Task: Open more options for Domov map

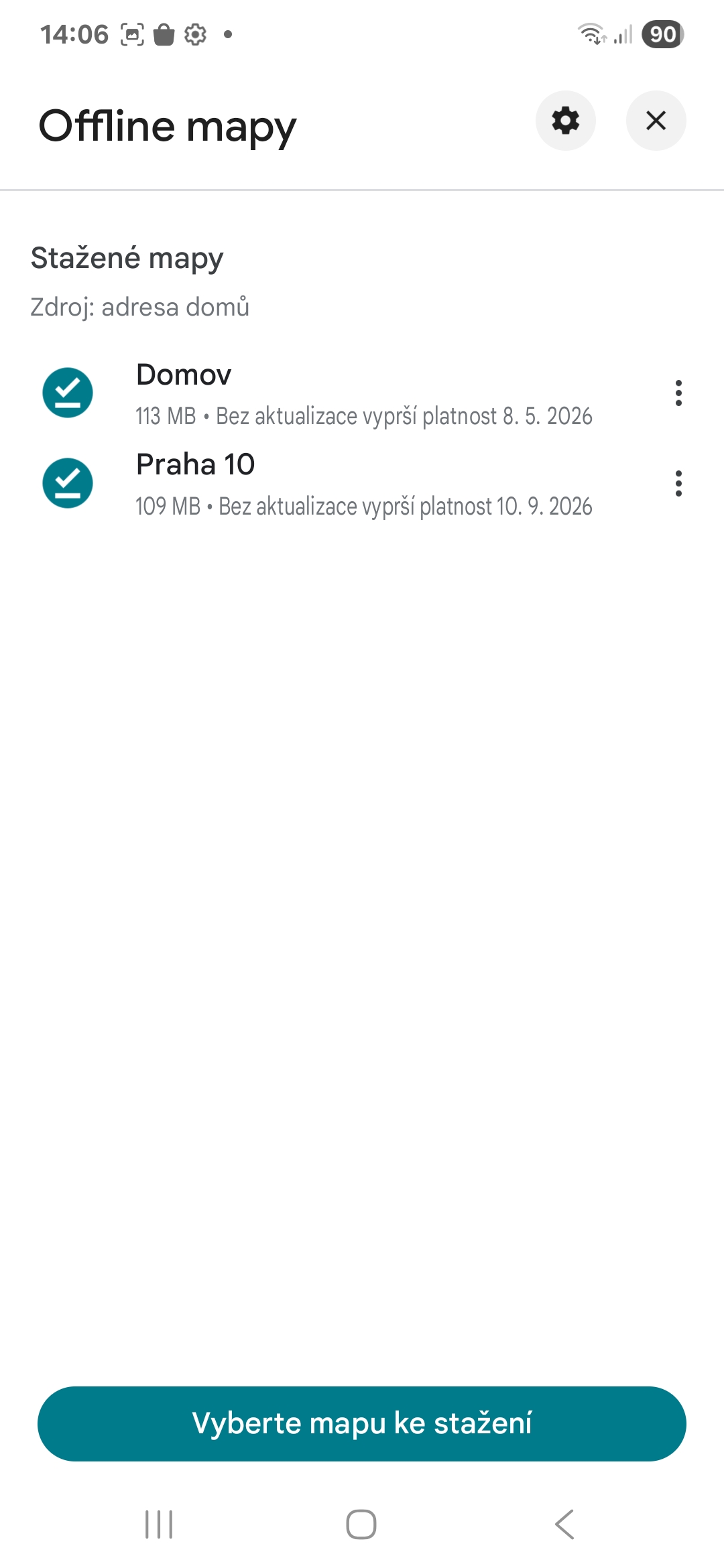Action: (x=678, y=393)
